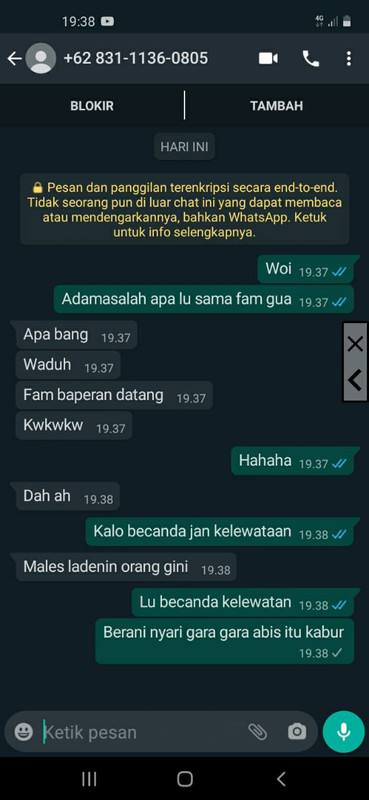This screenshot has height=800, width=369.
Task: Tap the attachment paperclip icon
Action: coord(258,732)
